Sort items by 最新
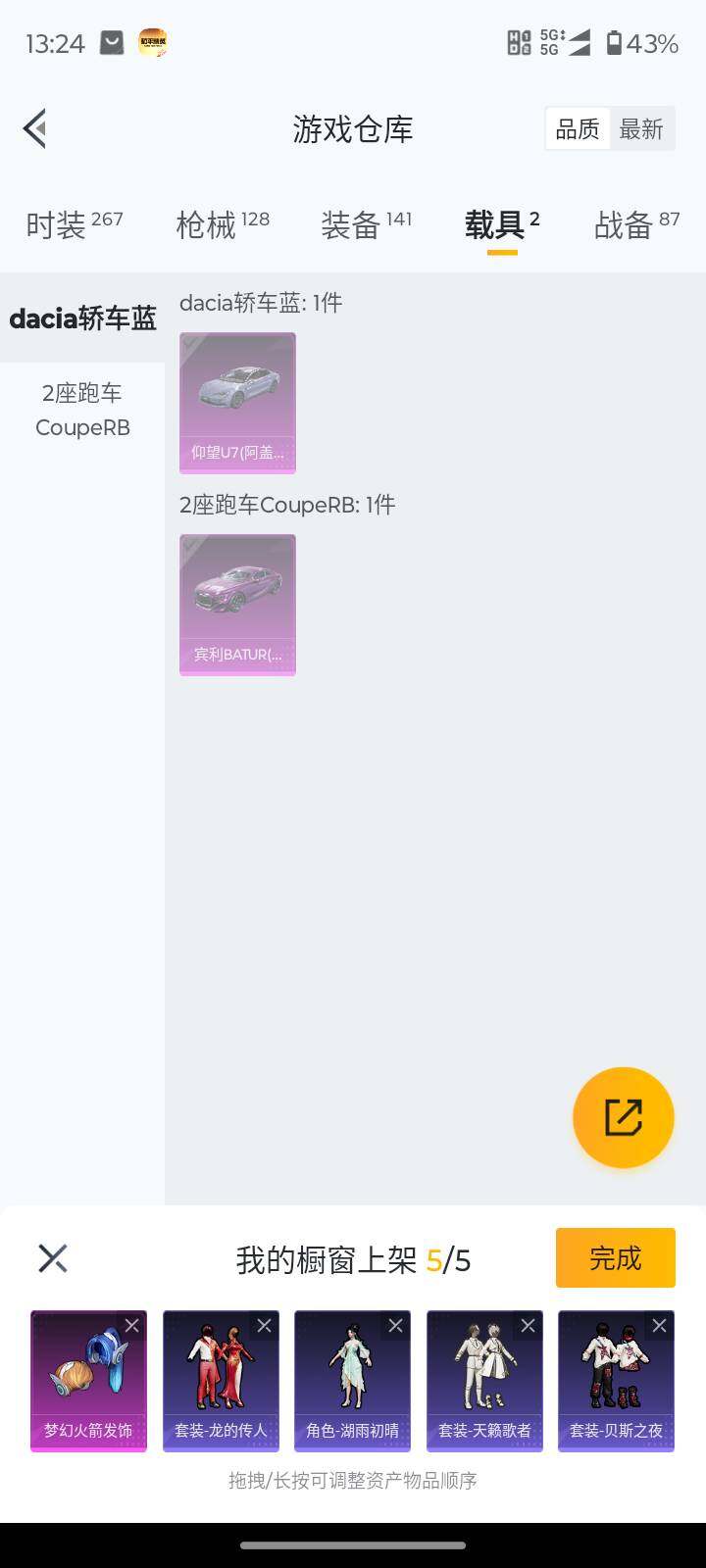The image size is (706, 1568). (x=641, y=128)
